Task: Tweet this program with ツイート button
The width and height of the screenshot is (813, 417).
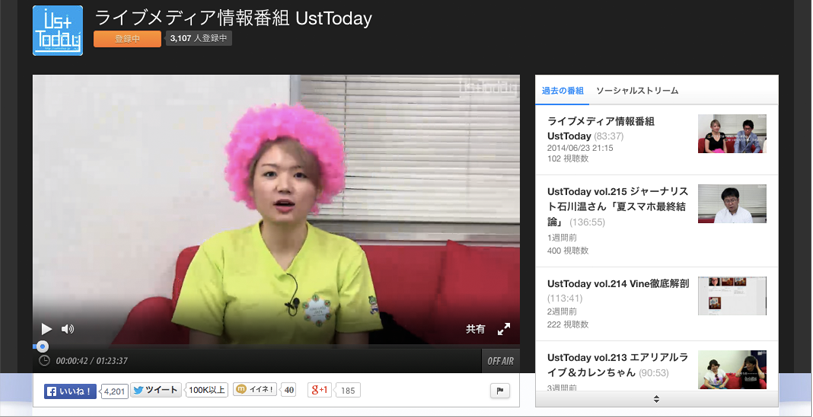Action: (x=156, y=390)
